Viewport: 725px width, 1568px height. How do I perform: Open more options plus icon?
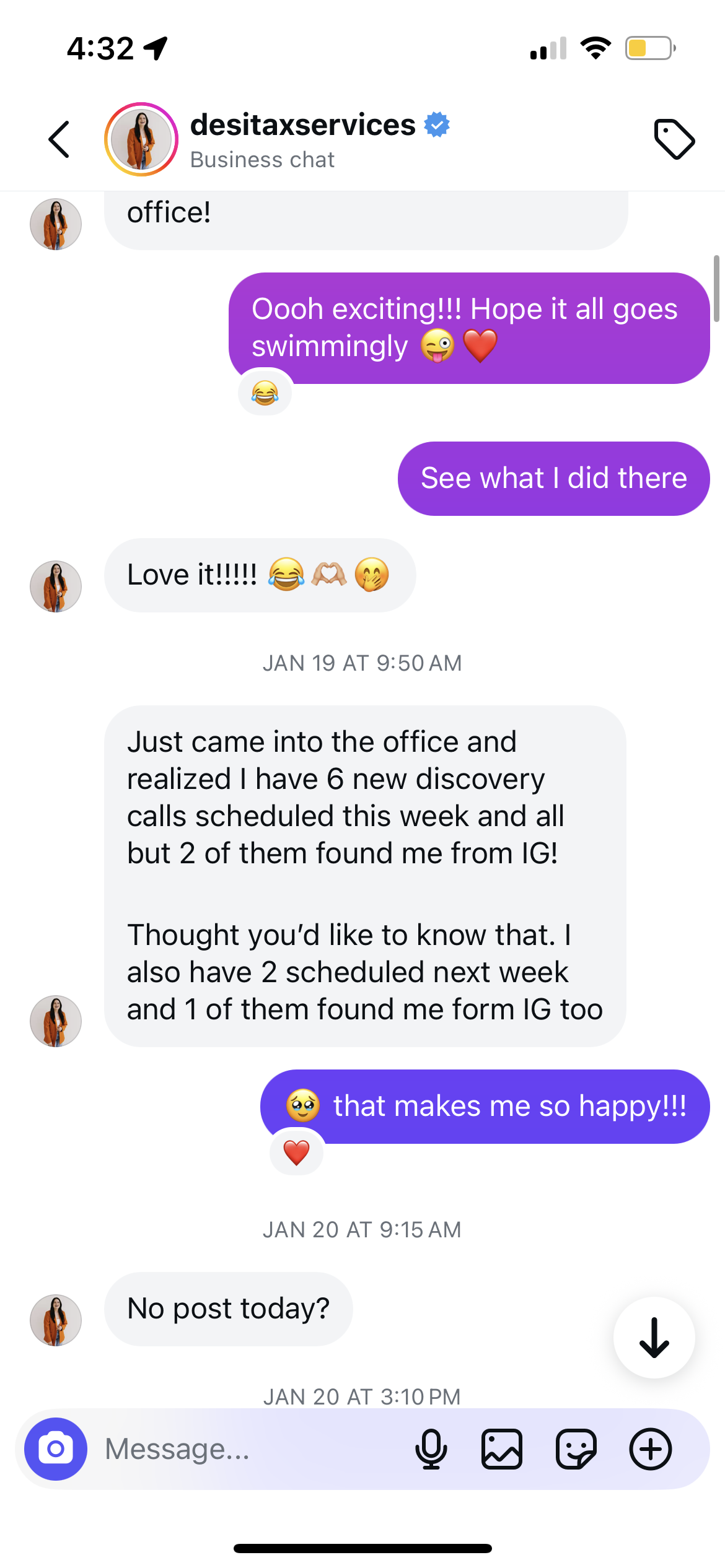651,1449
